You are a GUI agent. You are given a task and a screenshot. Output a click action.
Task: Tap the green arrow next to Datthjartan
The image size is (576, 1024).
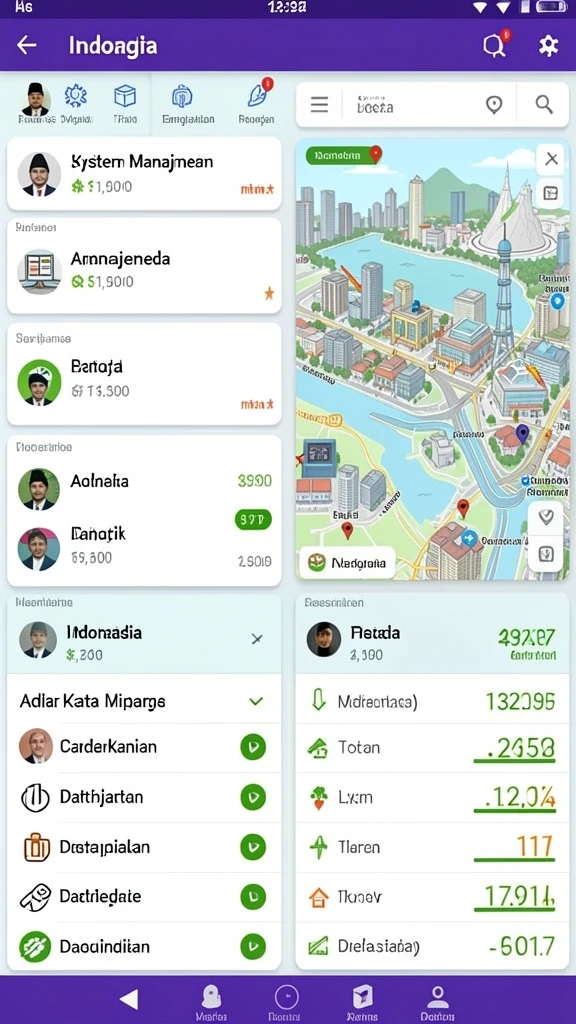pyautogui.click(x=253, y=797)
